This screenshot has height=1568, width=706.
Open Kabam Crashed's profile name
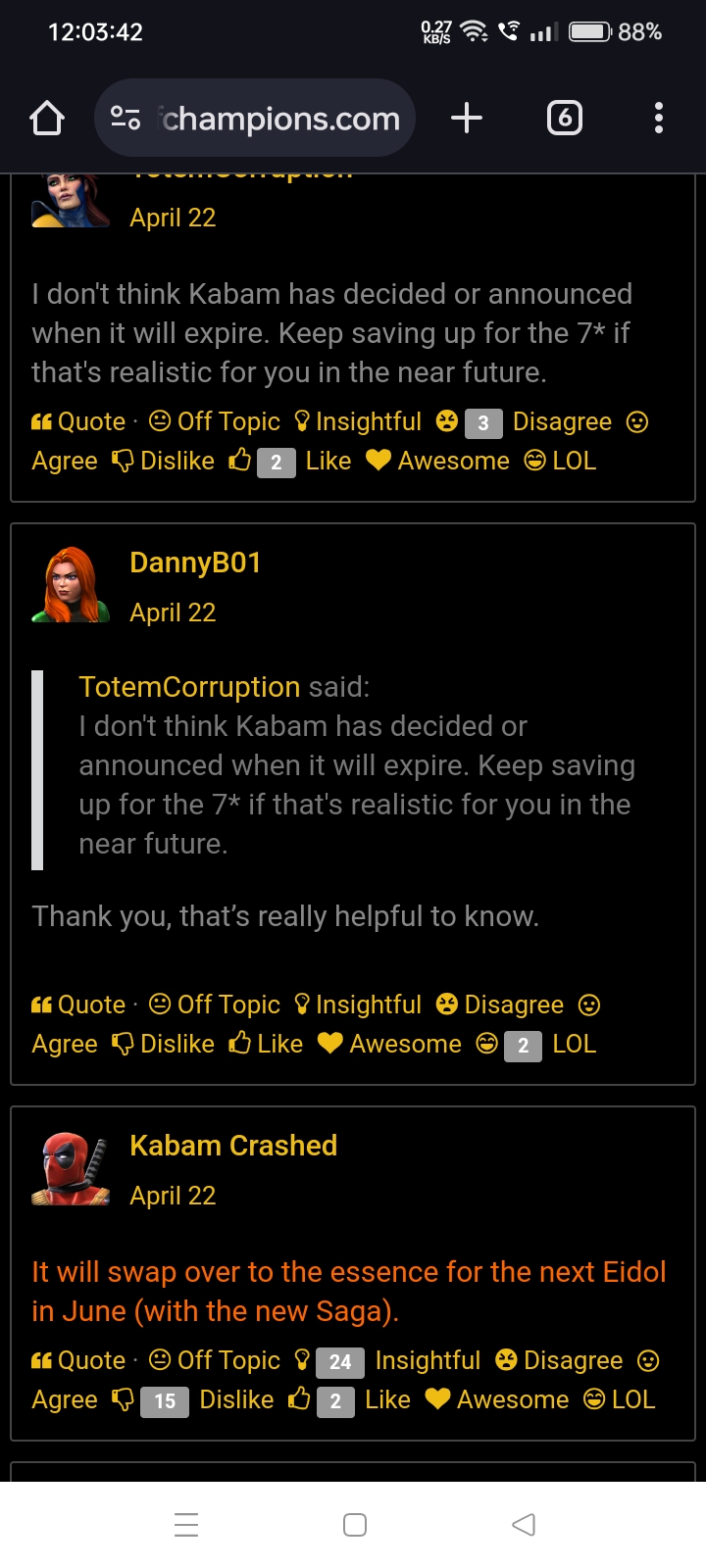[233, 1146]
